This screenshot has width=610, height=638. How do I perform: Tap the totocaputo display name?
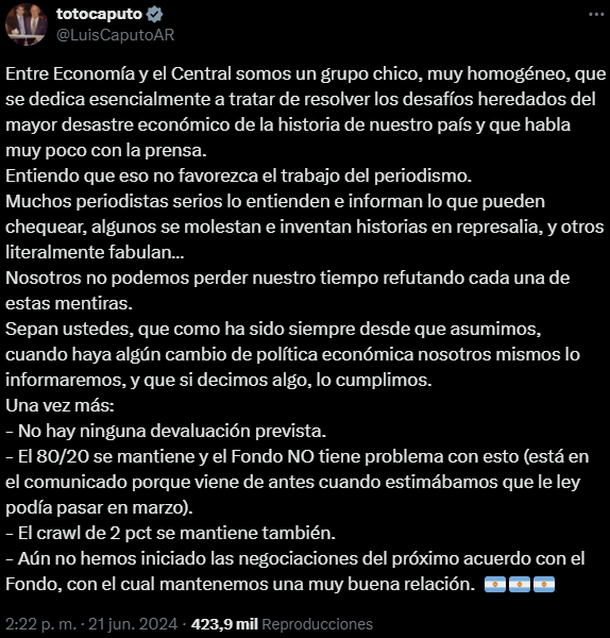tap(96, 13)
